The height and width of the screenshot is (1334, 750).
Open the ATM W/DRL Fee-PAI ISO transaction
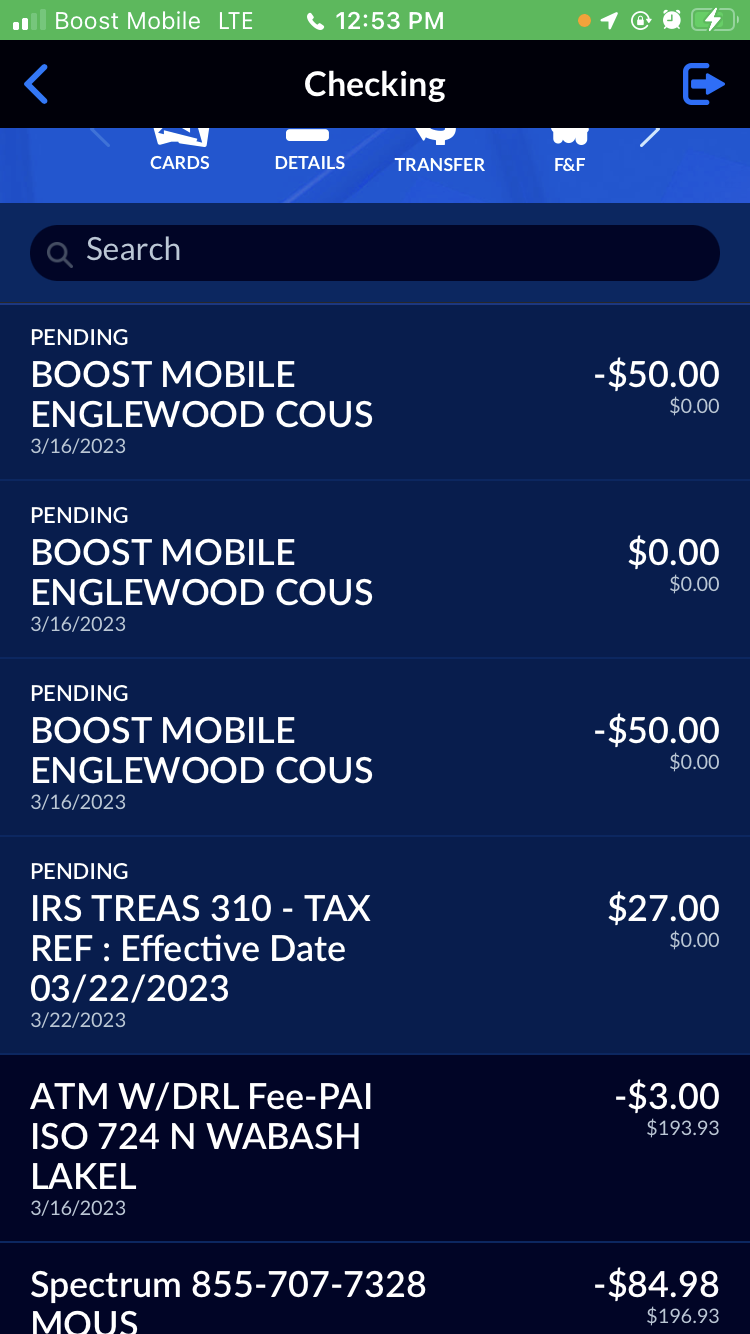pos(375,1148)
